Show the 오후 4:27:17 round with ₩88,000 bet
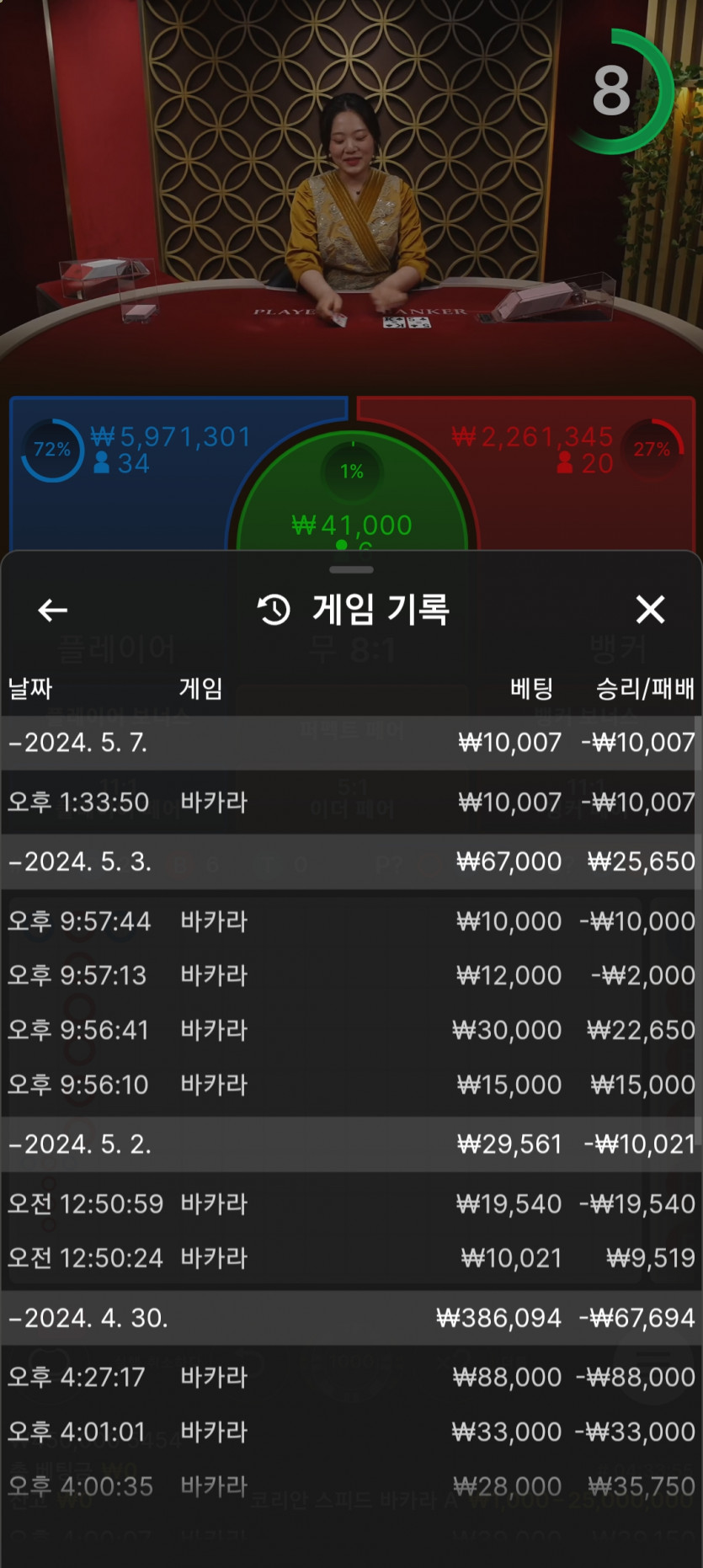The width and height of the screenshot is (703, 1568). pos(351,1378)
